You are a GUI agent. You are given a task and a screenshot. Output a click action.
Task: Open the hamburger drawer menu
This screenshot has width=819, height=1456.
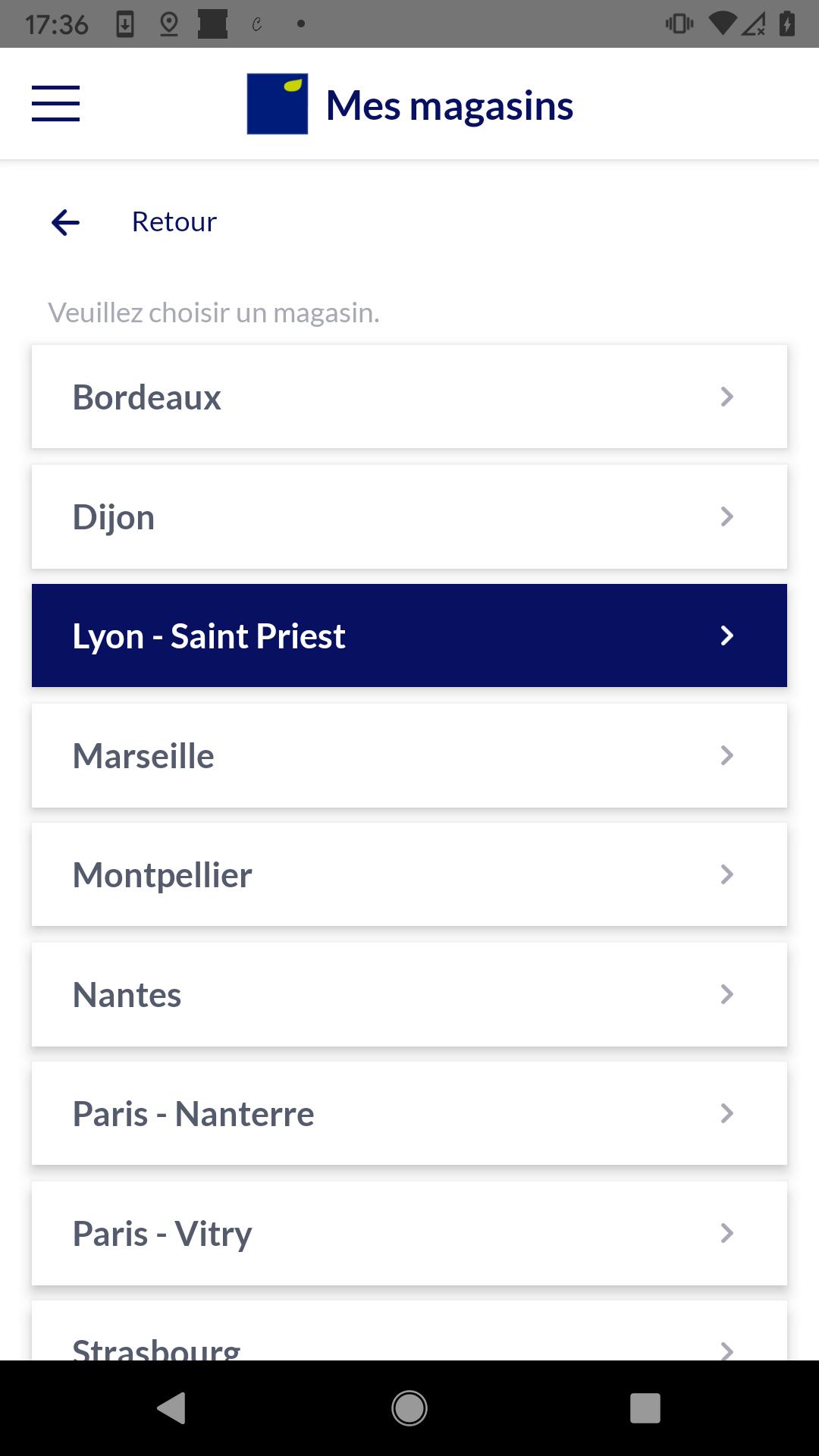[55, 104]
